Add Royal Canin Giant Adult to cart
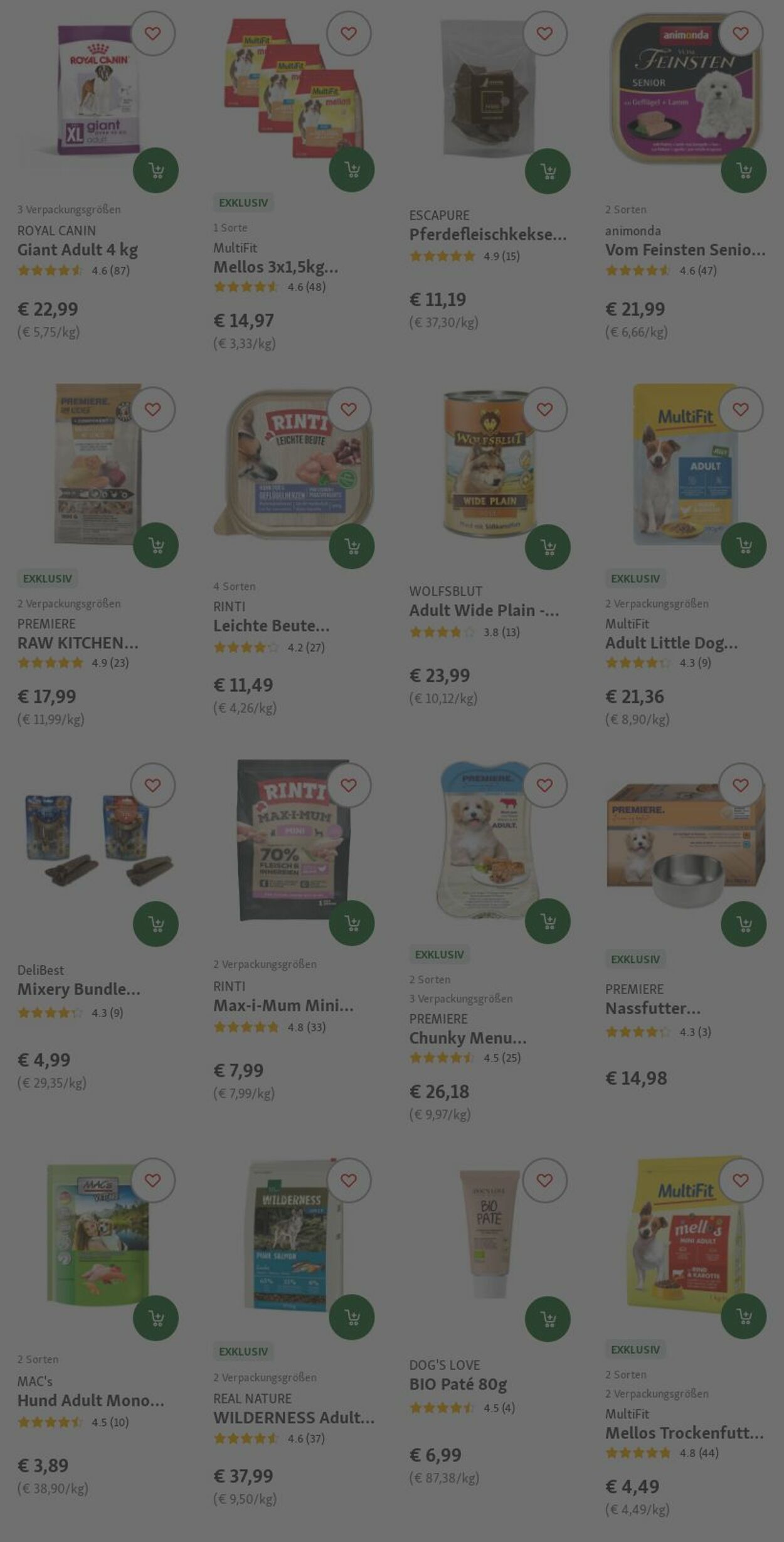 (x=156, y=170)
